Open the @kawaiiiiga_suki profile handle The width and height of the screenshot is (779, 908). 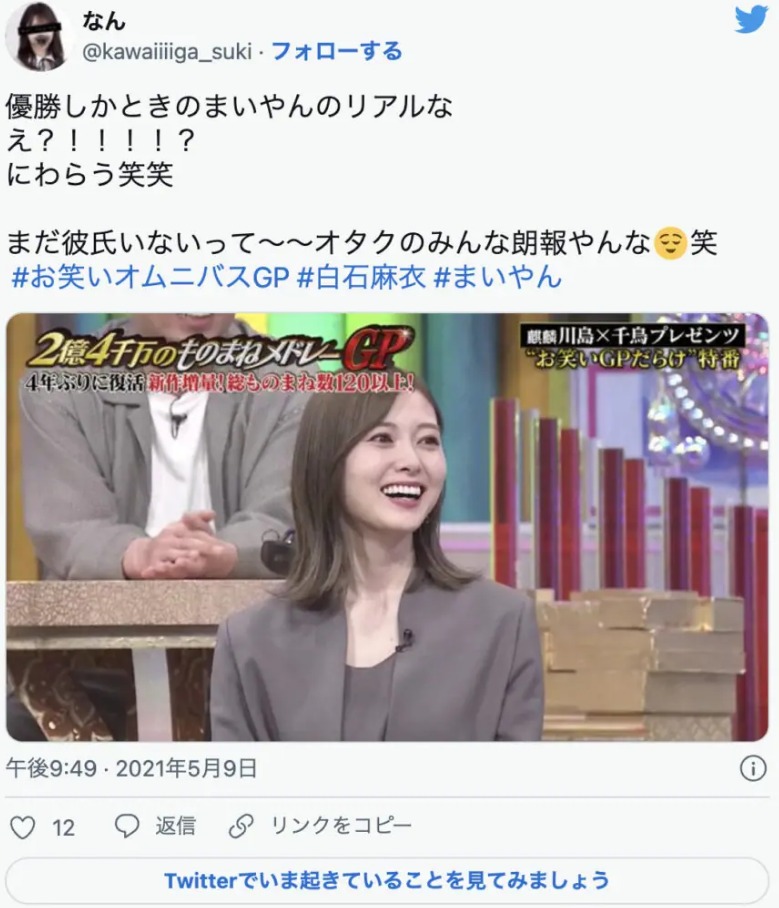(x=168, y=51)
